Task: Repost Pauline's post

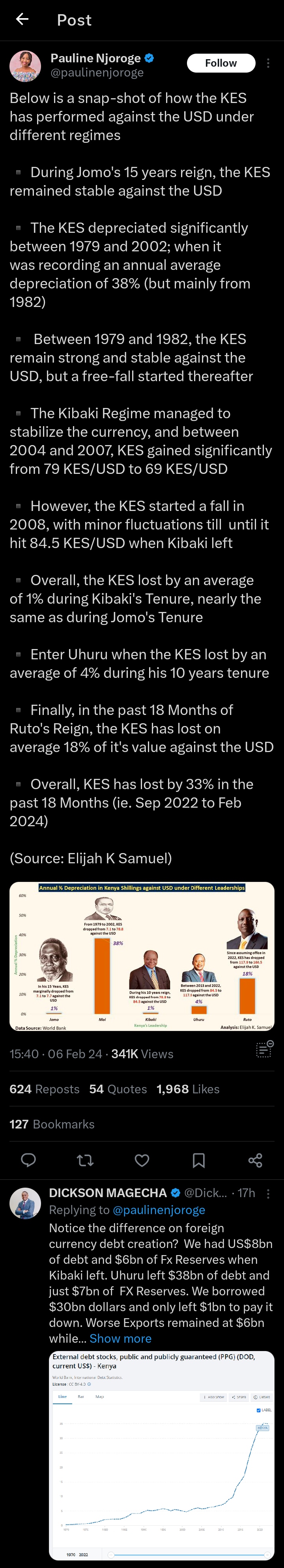Action: [85, 1160]
